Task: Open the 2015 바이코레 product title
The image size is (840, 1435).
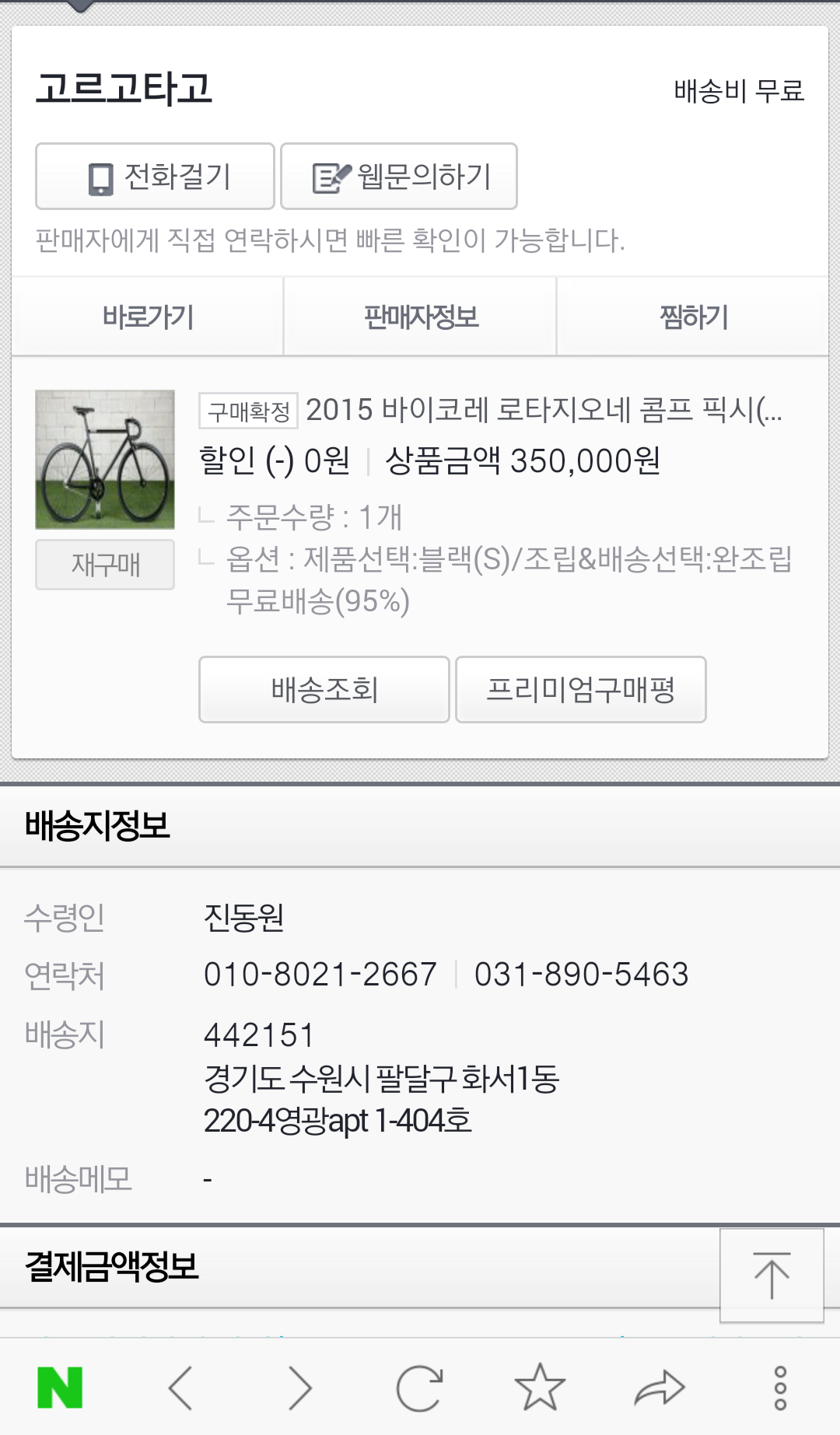Action: [543, 410]
